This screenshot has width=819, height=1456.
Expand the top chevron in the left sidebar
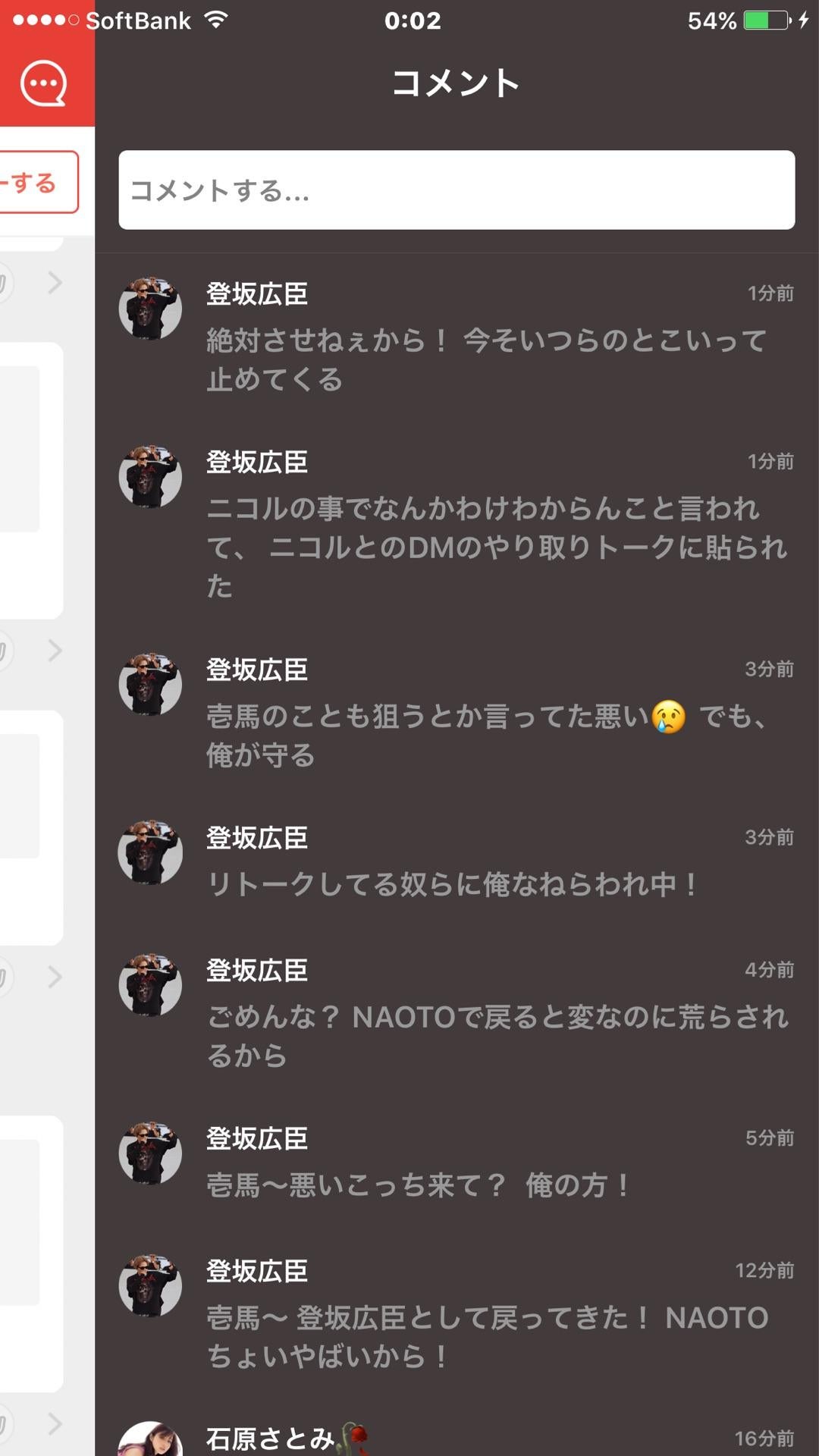tap(55, 284)
